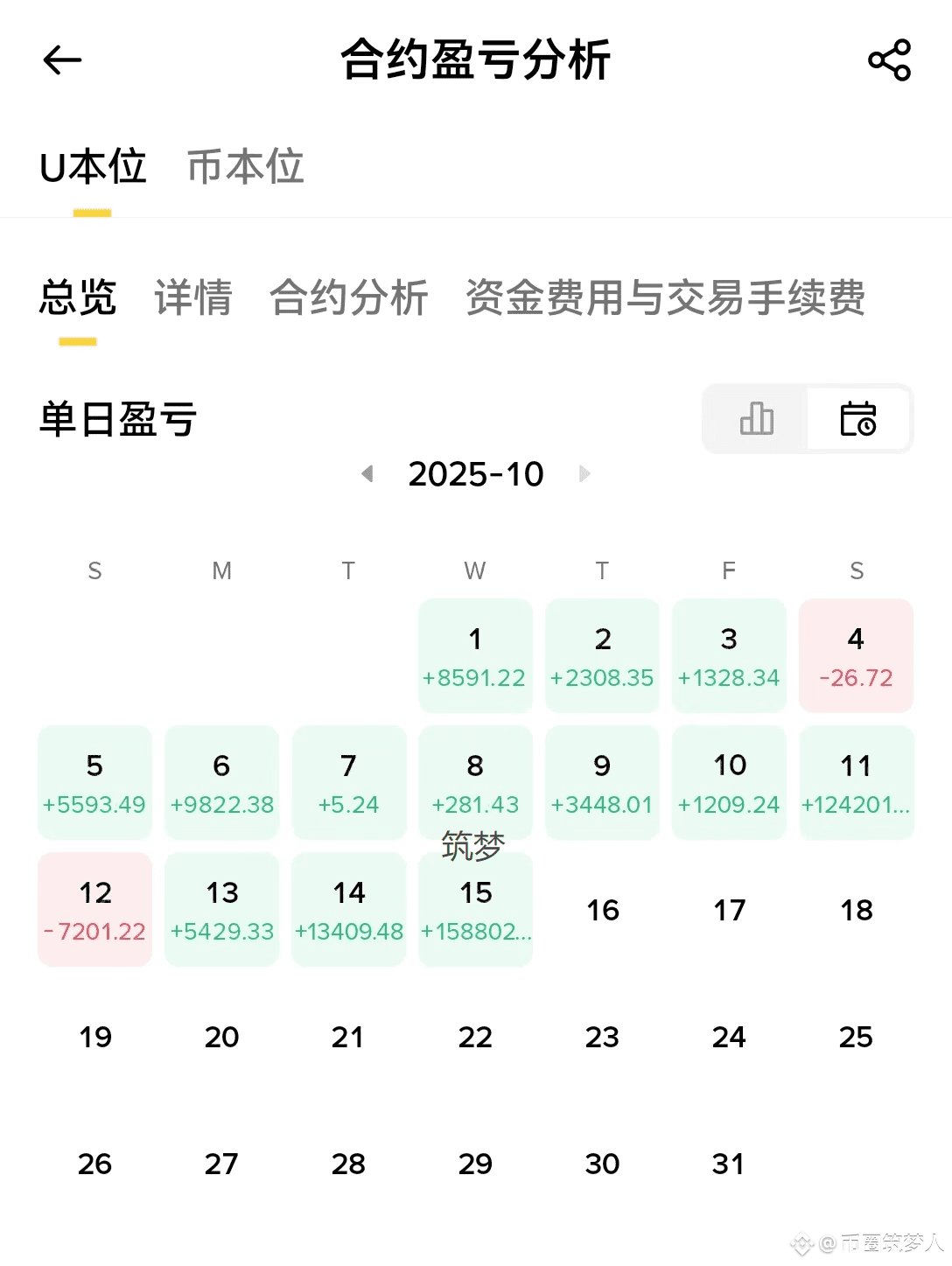Switch to the 合约分析 tab

348,297
